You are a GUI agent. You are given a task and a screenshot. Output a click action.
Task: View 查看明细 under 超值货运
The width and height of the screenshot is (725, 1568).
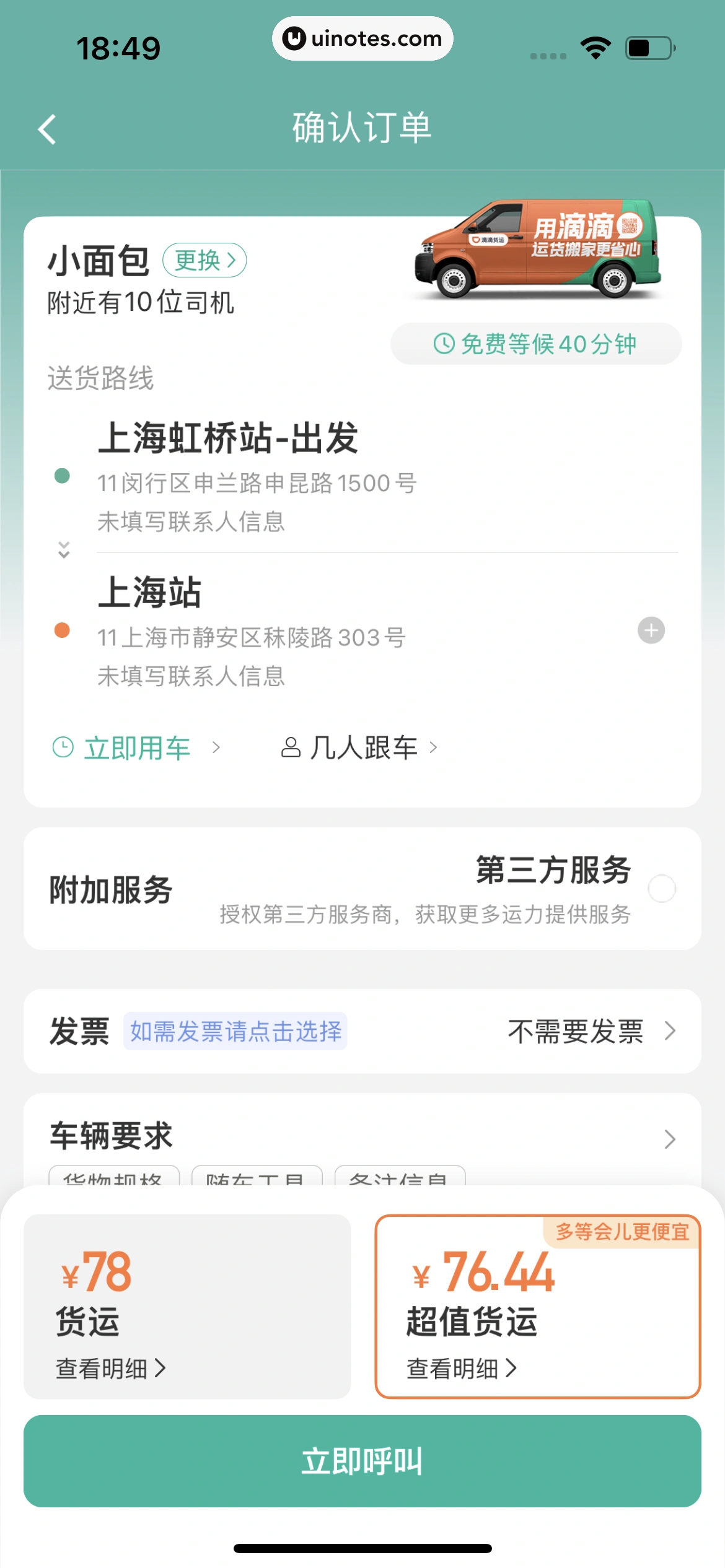coord(461,1368)
